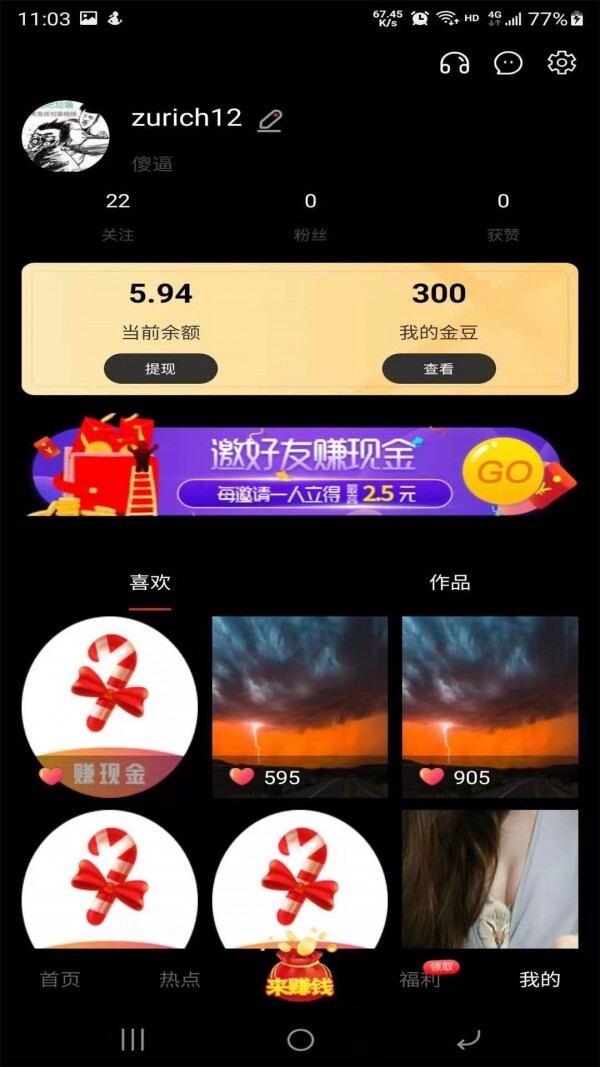Tap the system back button

pyautogui.click(x=468, y=1040)
